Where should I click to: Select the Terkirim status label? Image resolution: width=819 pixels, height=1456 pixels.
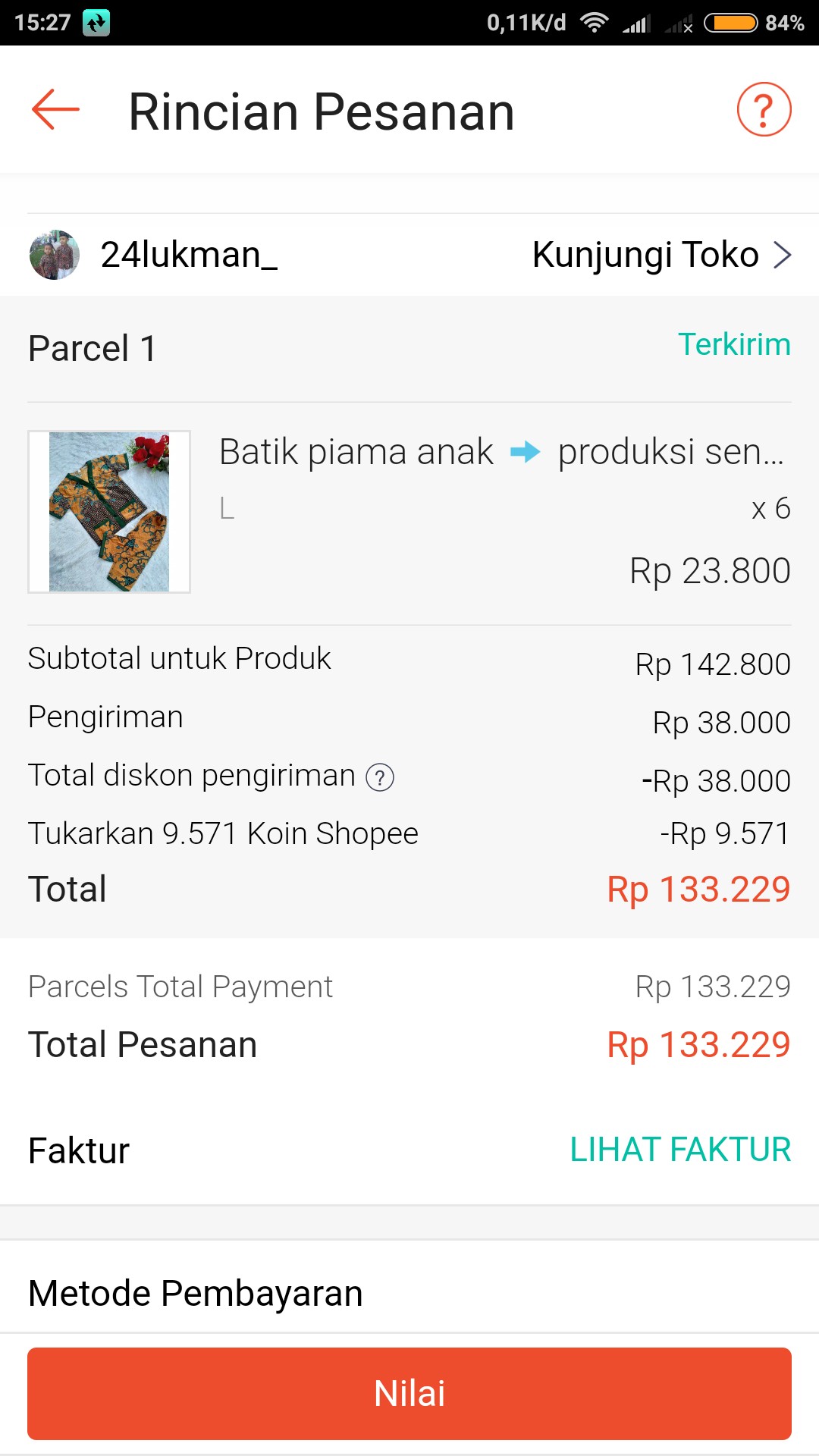pyautogui.click(x=735, y=345)
